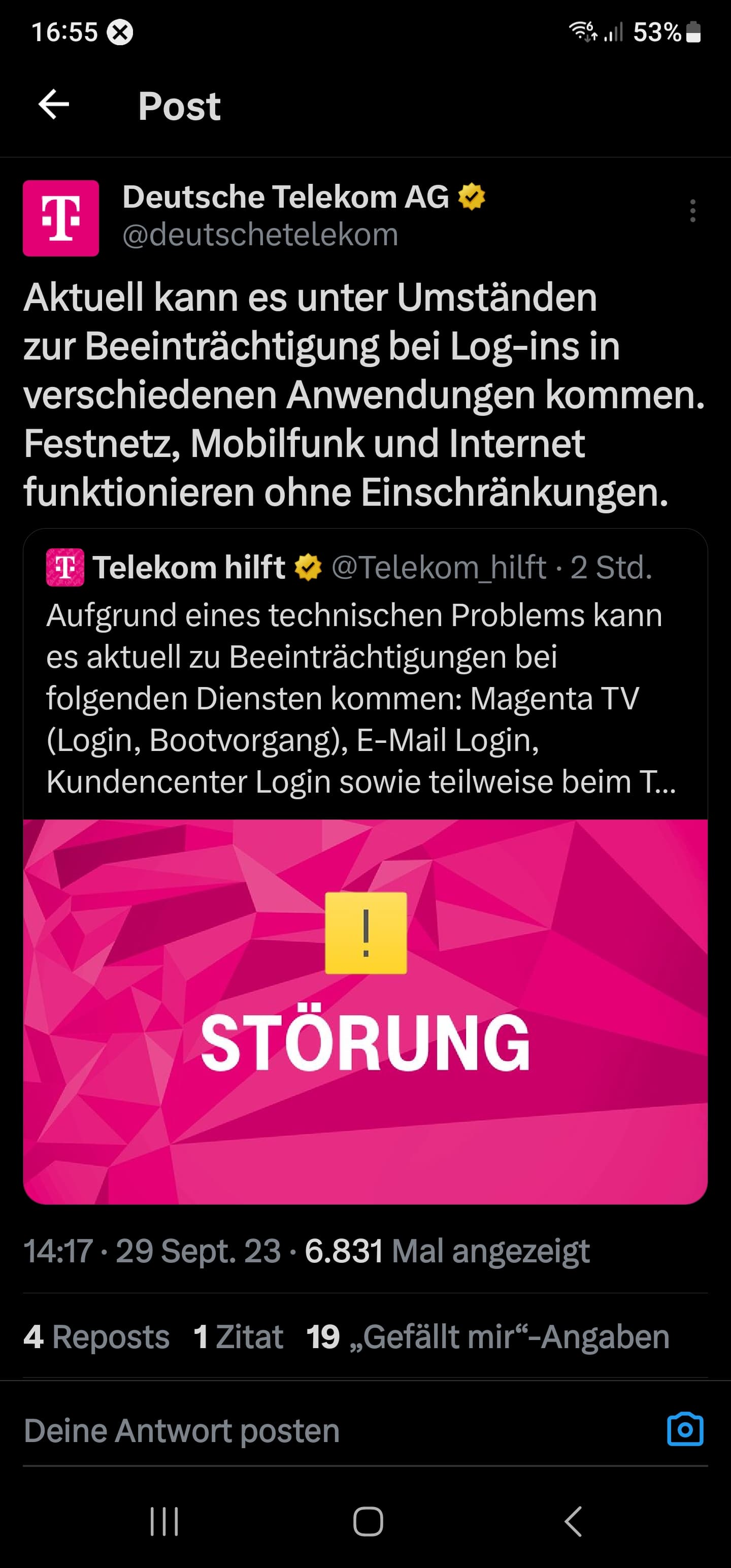Open the post's three-dot overflow menu
This screenshot has width=731, height=1568.
[692, 211]
